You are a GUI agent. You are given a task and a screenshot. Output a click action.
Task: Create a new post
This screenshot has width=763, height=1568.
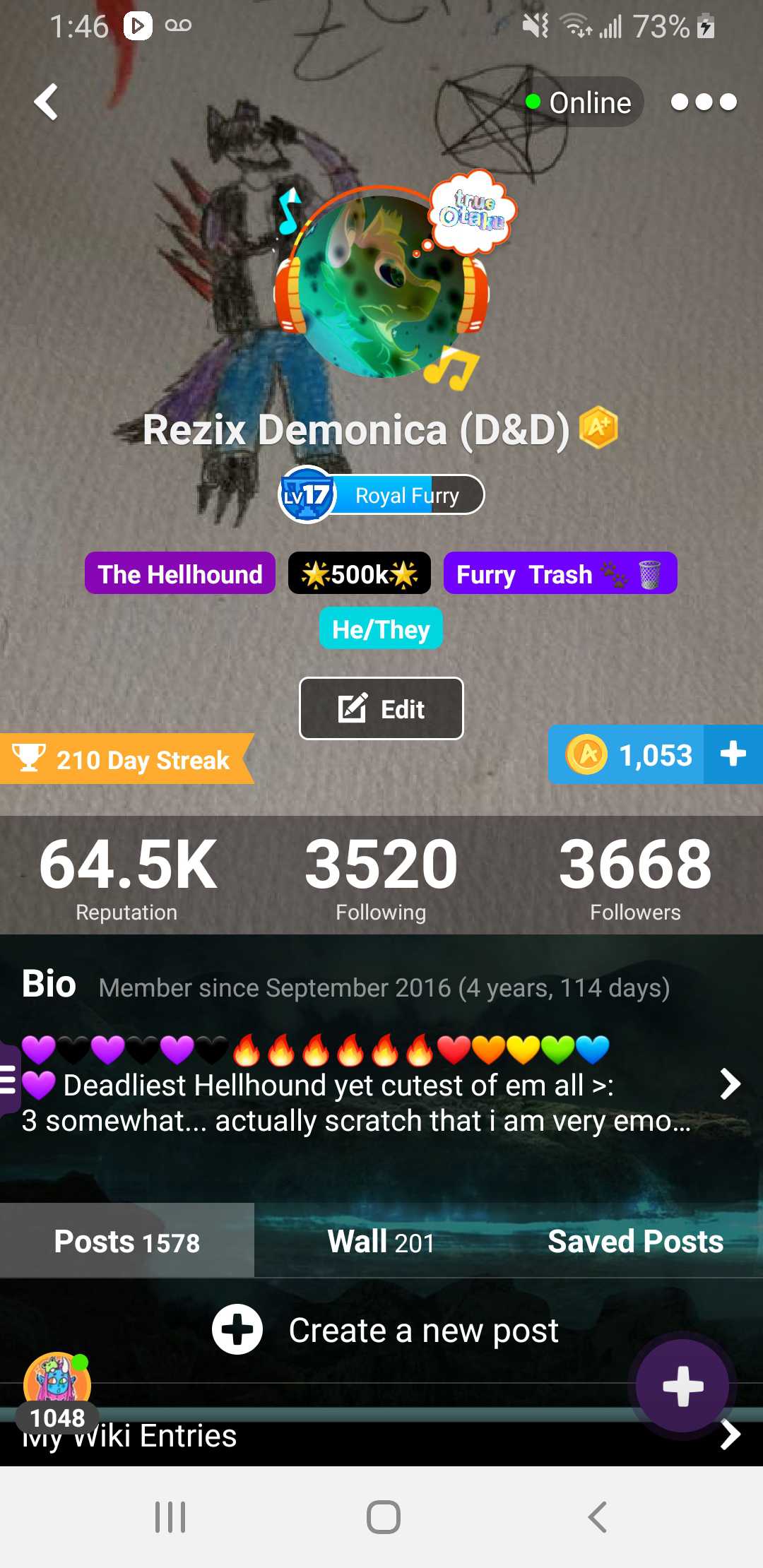(385, 1330)
